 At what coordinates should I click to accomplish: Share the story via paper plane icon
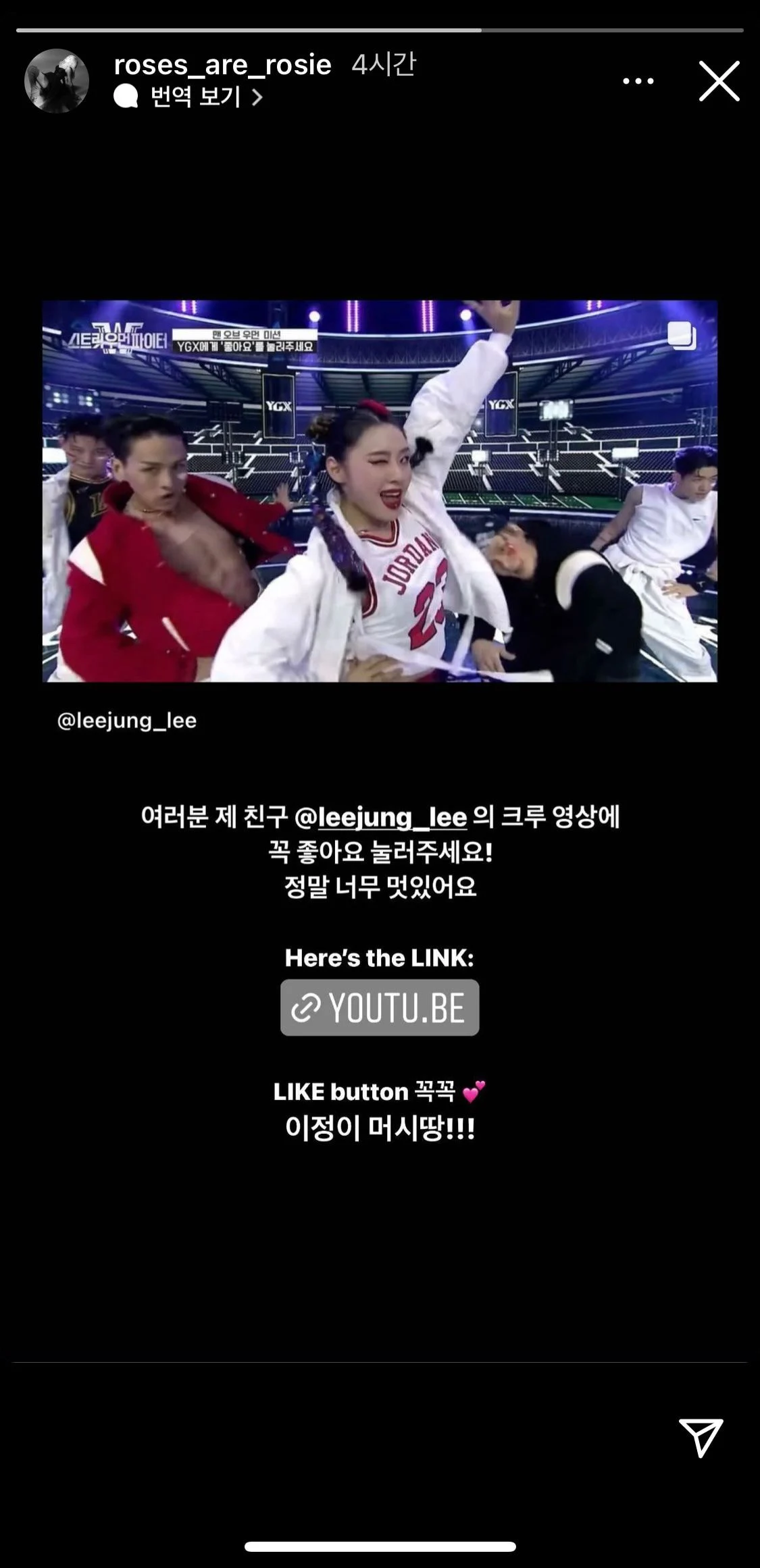701,1437
